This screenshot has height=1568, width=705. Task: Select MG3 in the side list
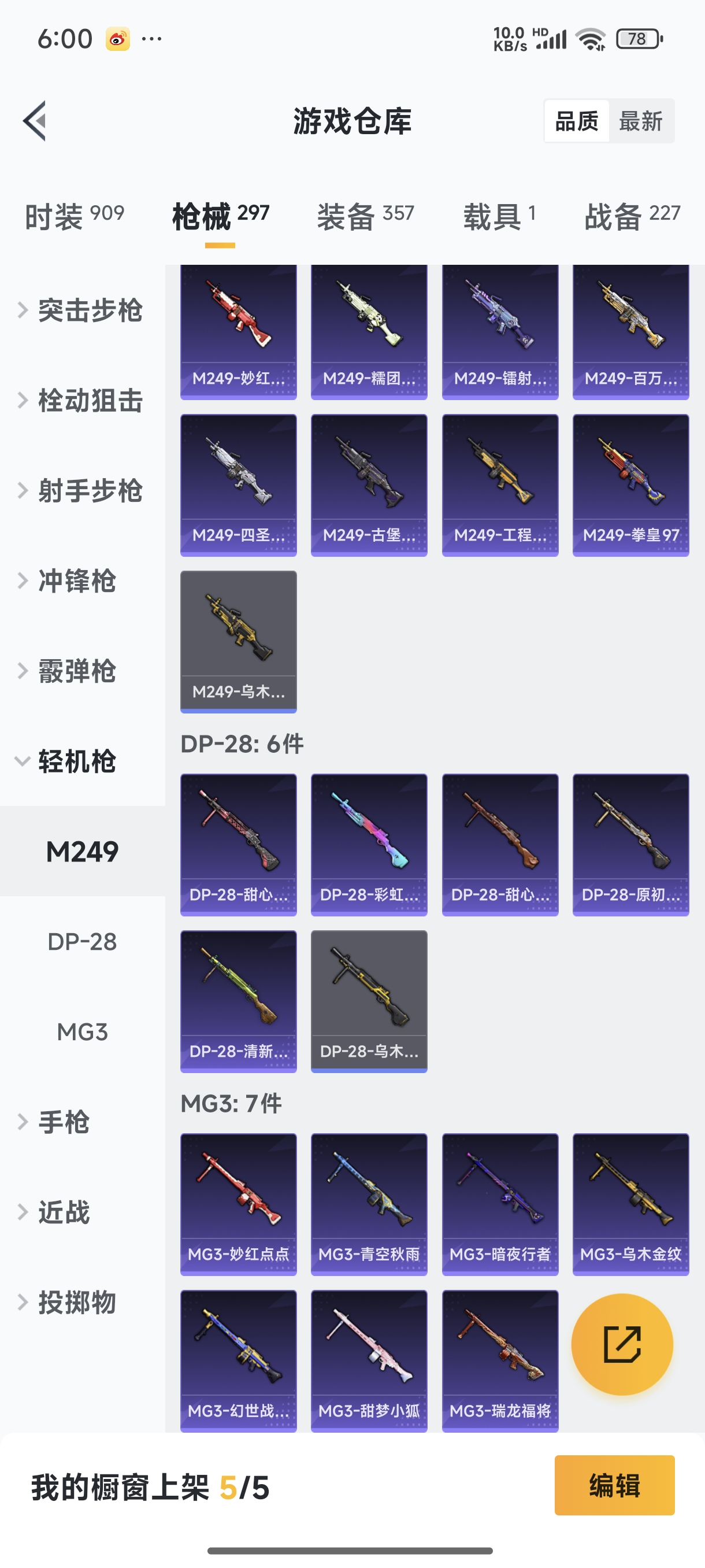(82, 1031)
